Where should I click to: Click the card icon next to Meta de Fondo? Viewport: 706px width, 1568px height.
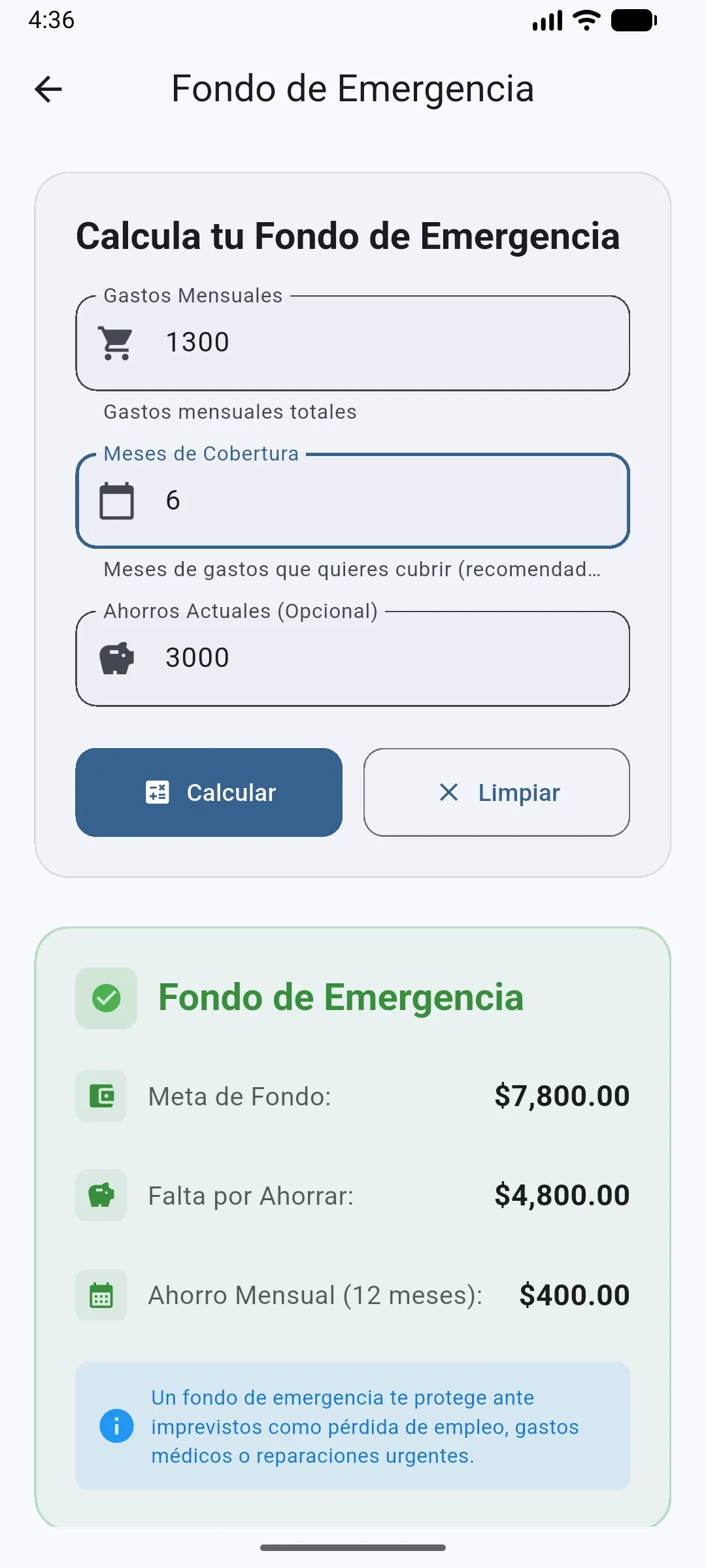[101, 1096]
